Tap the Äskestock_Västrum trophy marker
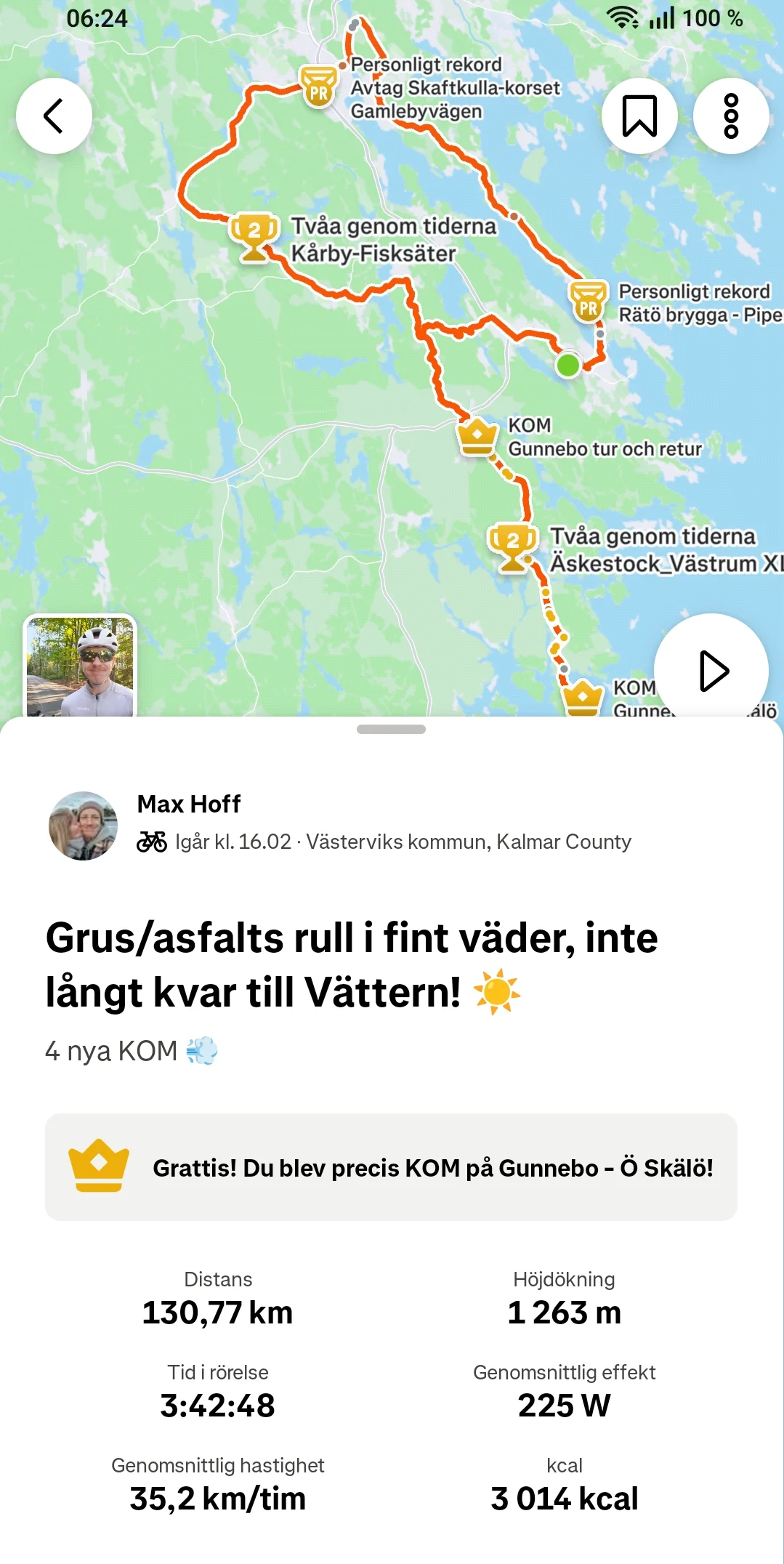The height and width of the screenshot is (1564, 784). click(513, 547)
